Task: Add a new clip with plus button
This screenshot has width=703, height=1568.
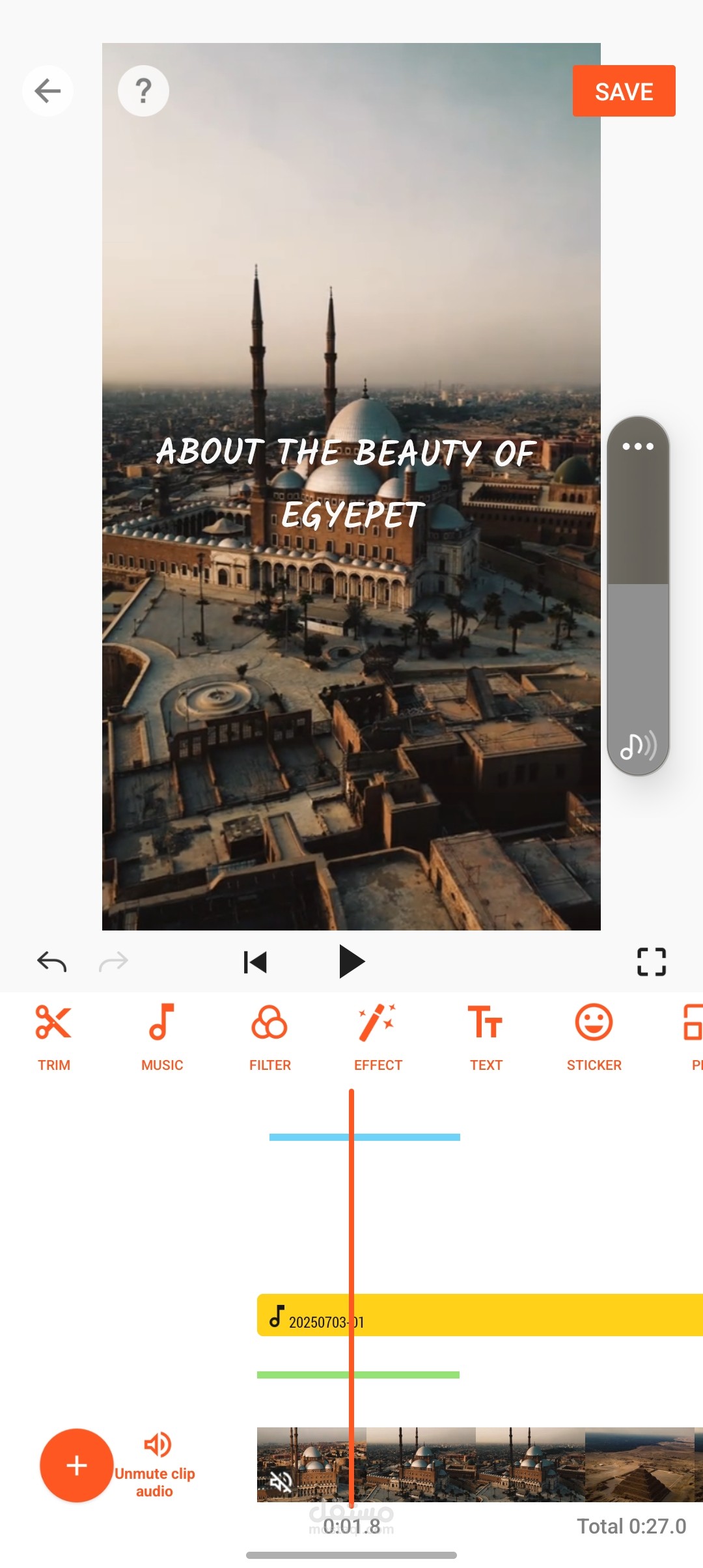Action: tap(77, 1466)
